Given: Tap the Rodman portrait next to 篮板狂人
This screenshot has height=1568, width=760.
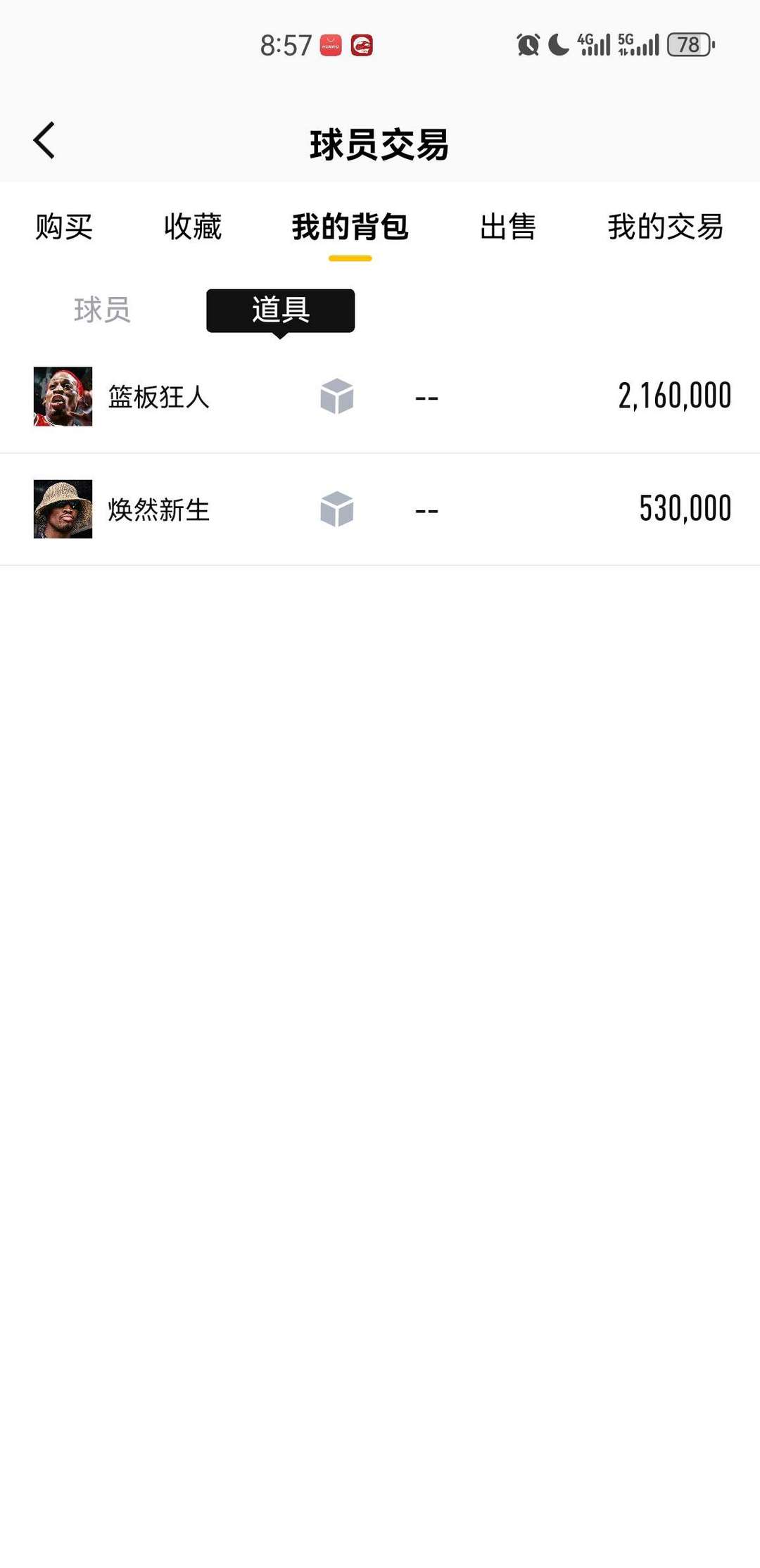Looking at the screenshot, I should [x=62, y=396].
